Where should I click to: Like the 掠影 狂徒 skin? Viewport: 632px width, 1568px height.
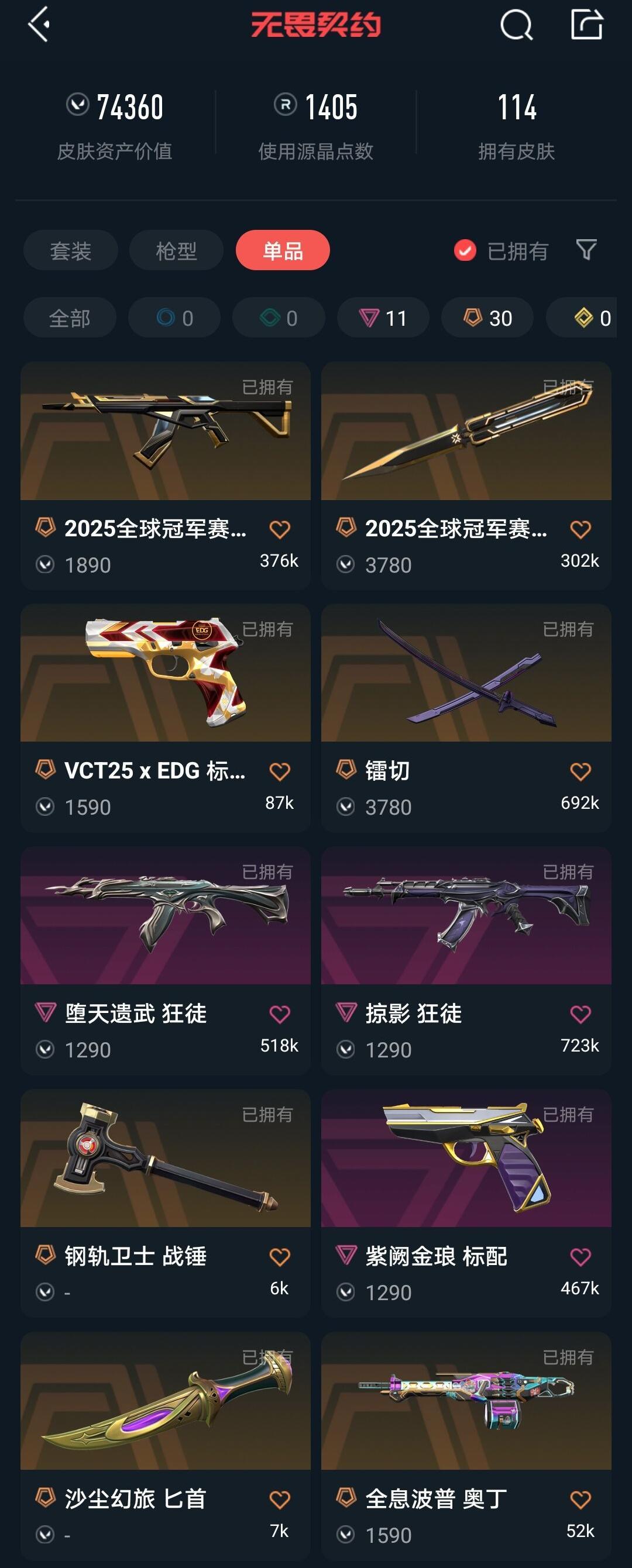[581, 1015]
